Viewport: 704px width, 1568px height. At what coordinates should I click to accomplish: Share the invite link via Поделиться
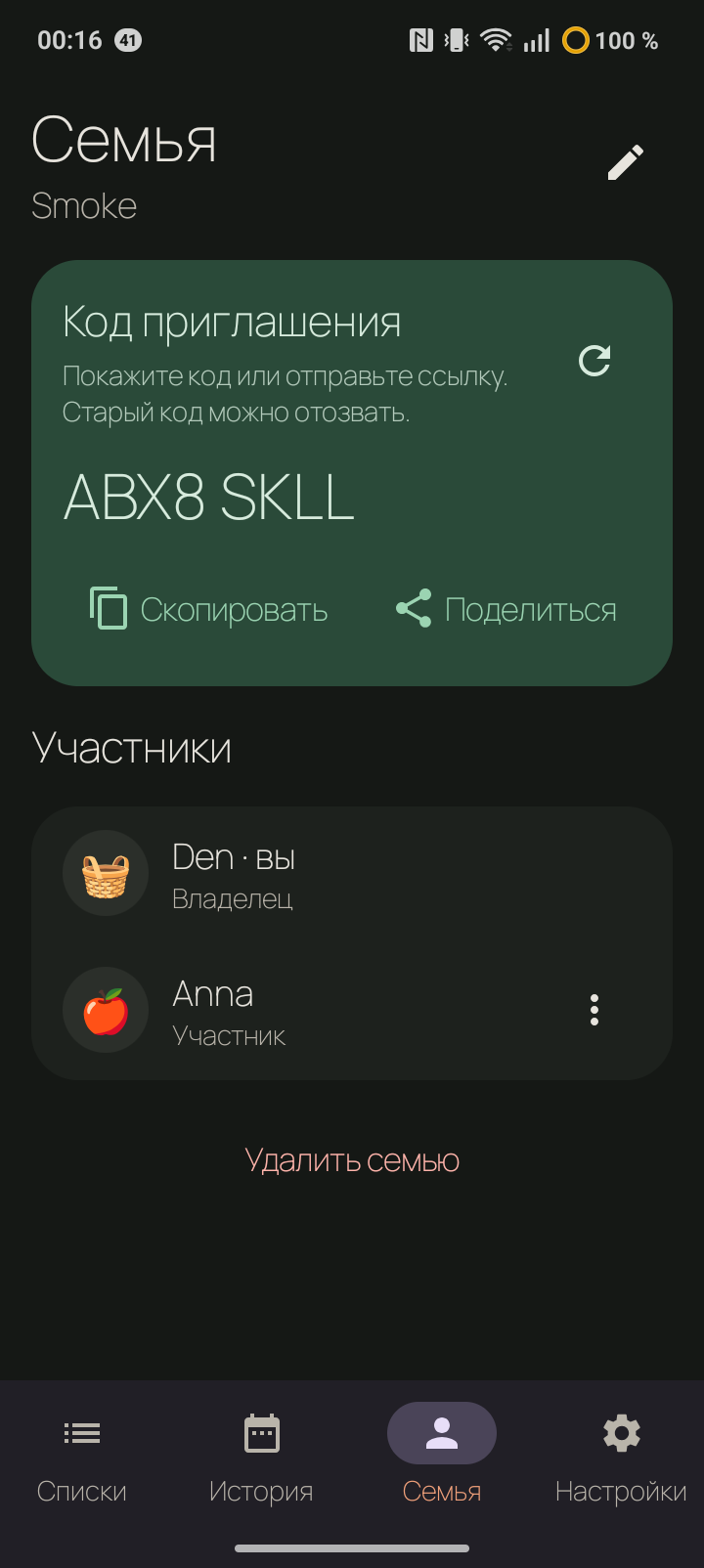(506, 610)
